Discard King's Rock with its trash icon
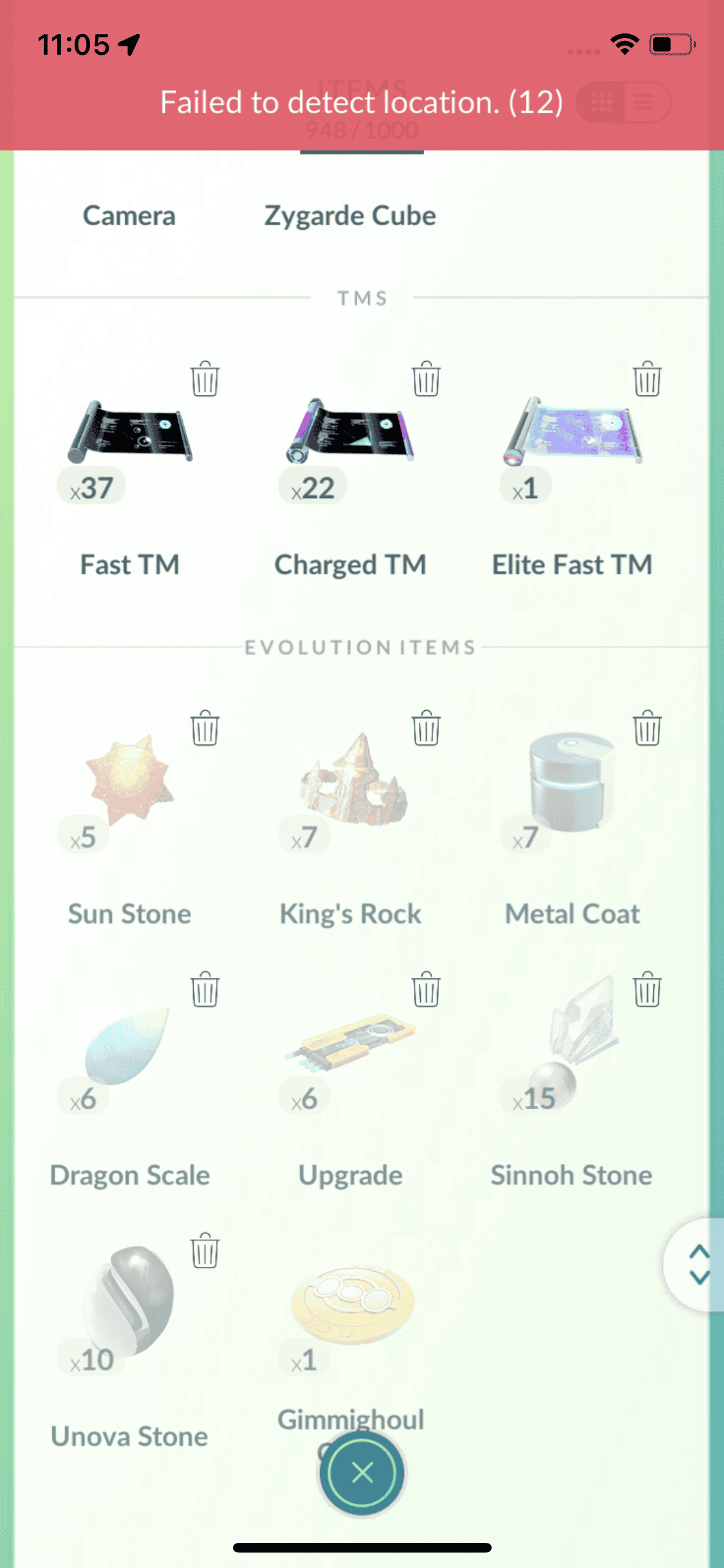The image size is (724, 1568). 426,728
